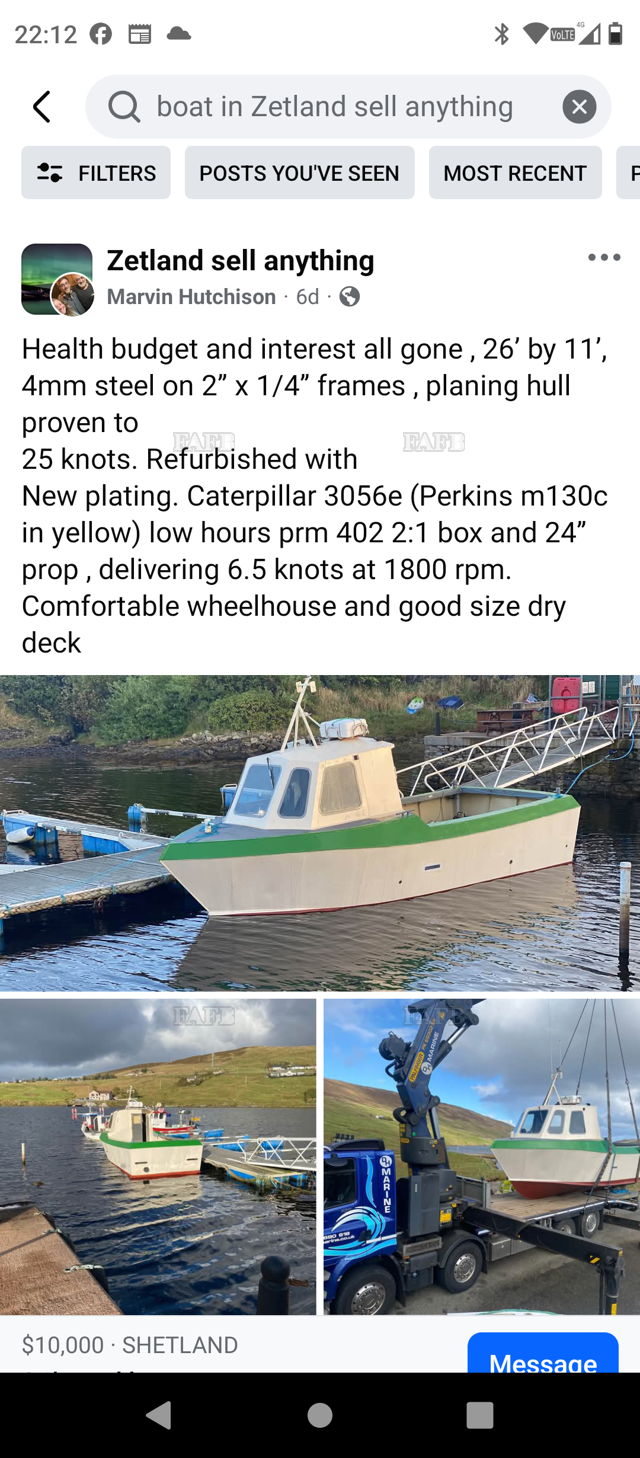
Task: Open the Zetland sell anything group
Action: pos(240,261)
